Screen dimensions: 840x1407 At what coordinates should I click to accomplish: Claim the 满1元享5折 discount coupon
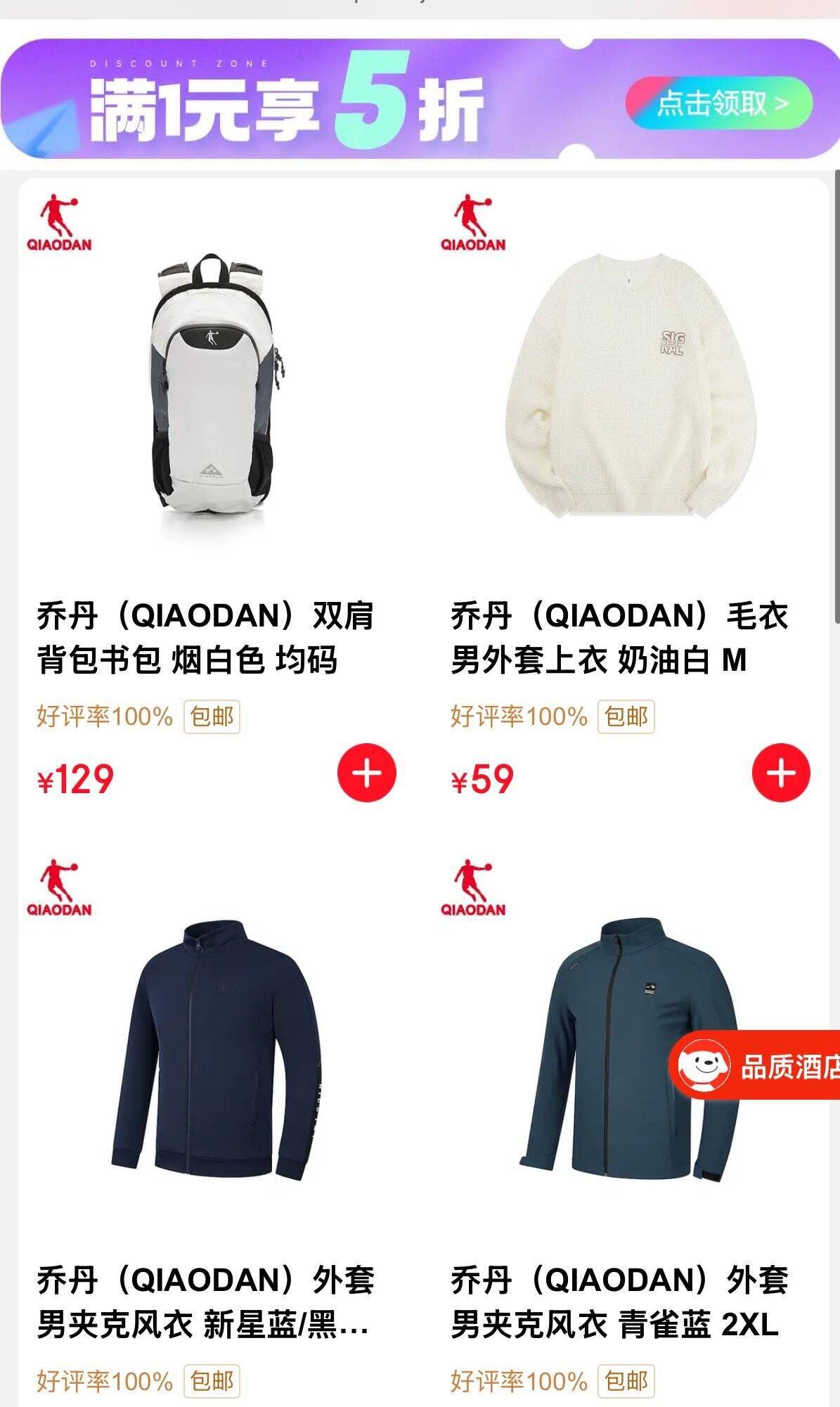(718, 103)
